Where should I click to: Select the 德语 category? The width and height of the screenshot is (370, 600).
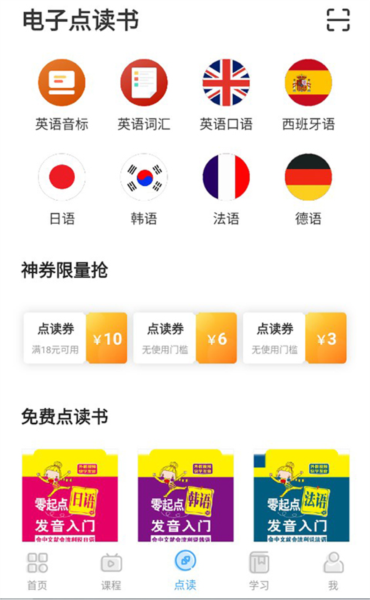(x=308, y=190)
